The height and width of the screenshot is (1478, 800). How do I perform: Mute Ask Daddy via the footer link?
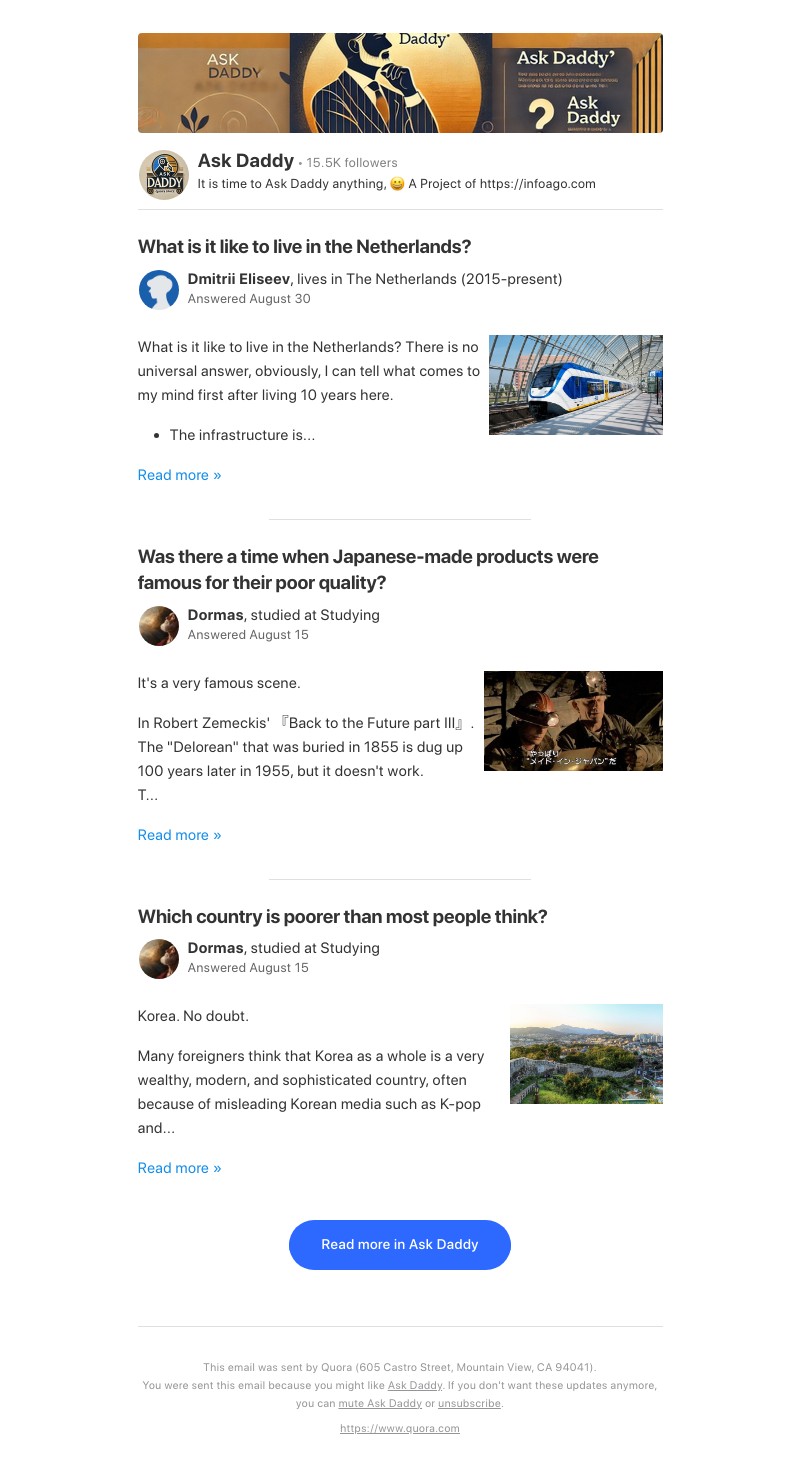379,1403
